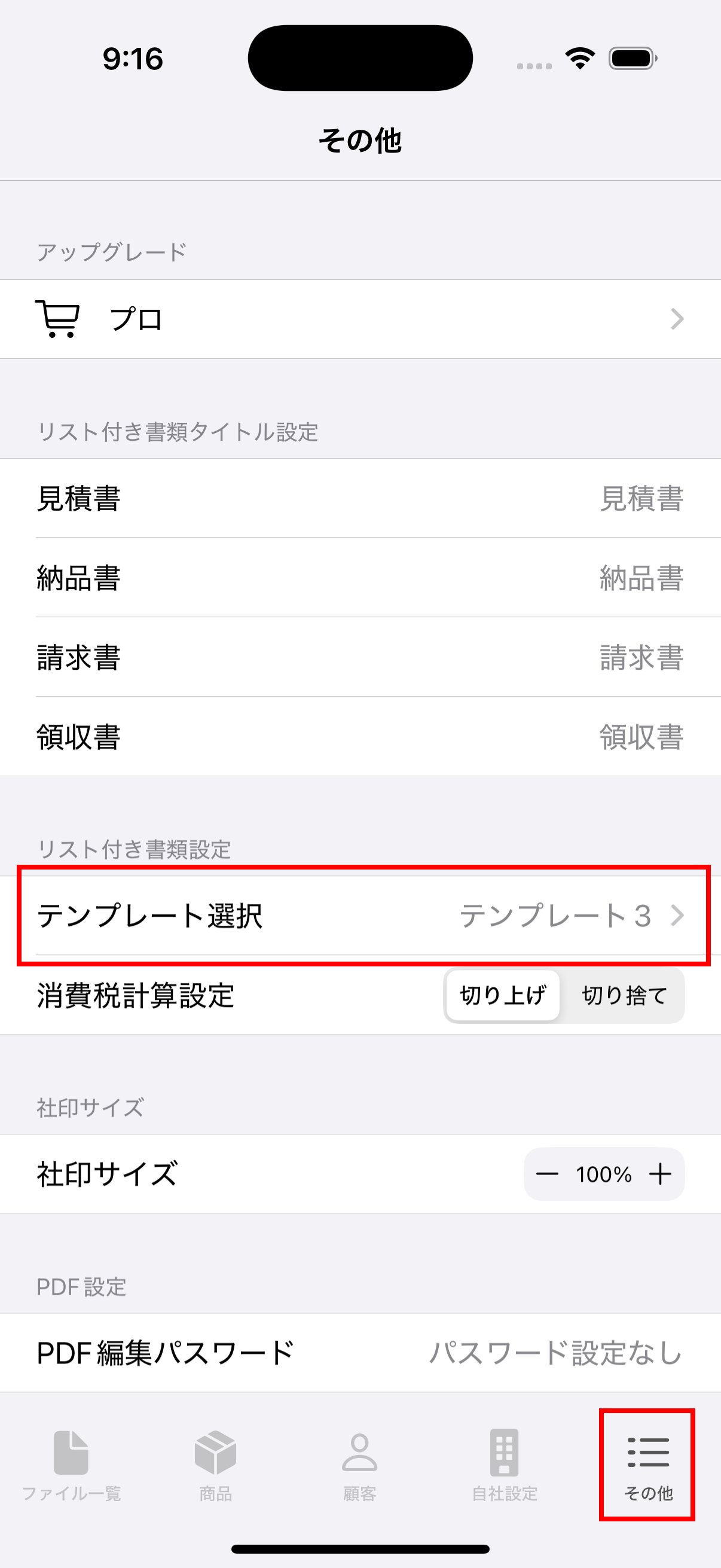Screen dimensions: 721x1568
Task: Switch to the 商品 tab
Action: (215, 1466)
